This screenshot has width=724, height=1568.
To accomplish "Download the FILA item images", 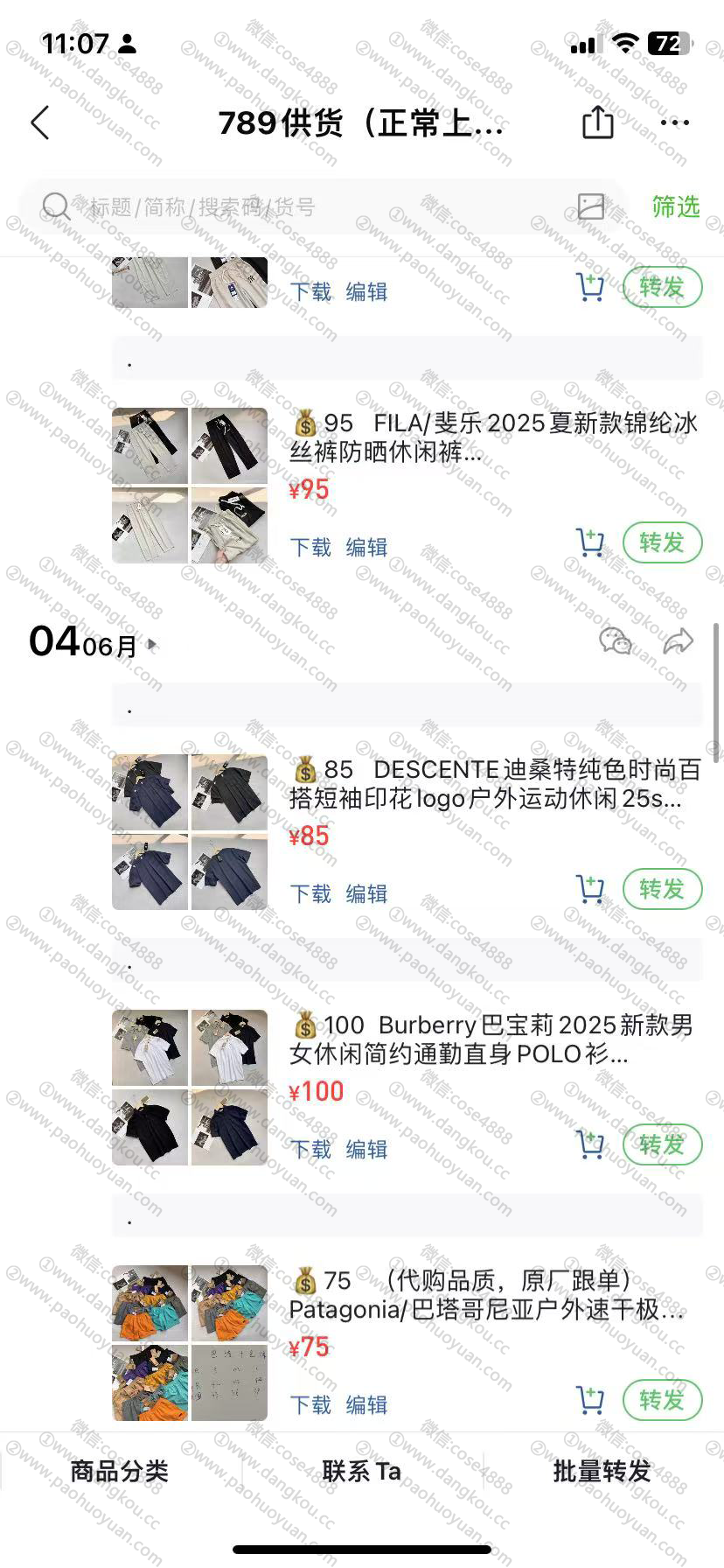I will click(x=310, y=547).
